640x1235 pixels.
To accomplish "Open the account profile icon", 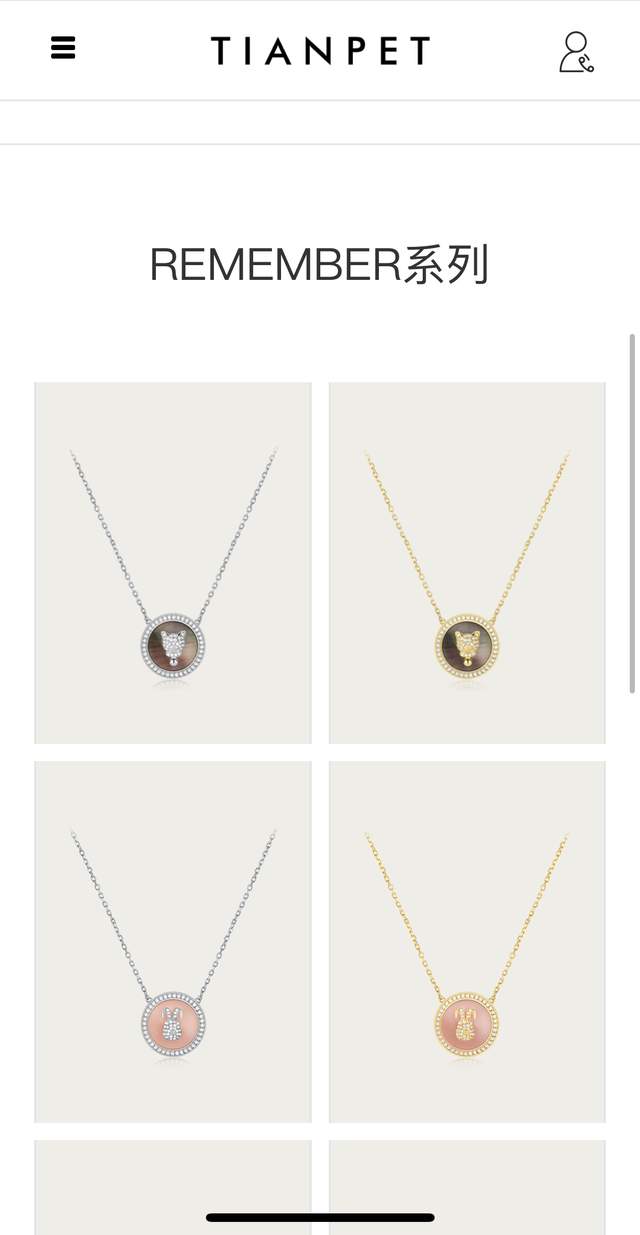I will tap(576, 52).
